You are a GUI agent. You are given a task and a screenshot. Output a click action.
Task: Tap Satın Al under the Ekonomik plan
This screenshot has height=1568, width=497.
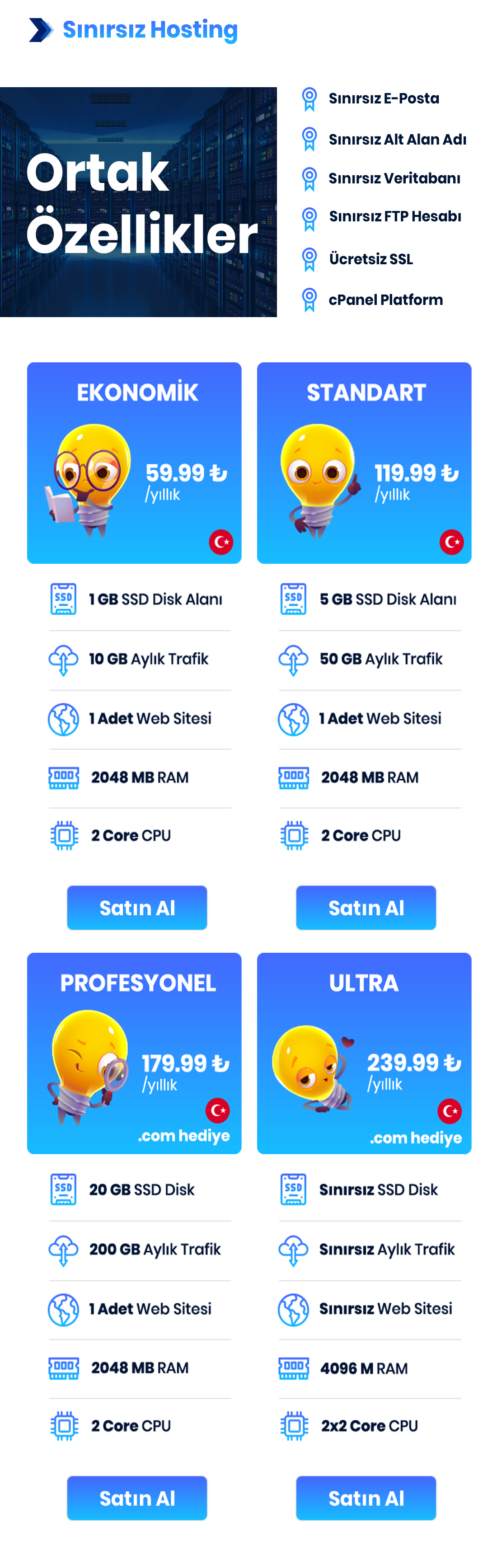[x=137, y=907]
